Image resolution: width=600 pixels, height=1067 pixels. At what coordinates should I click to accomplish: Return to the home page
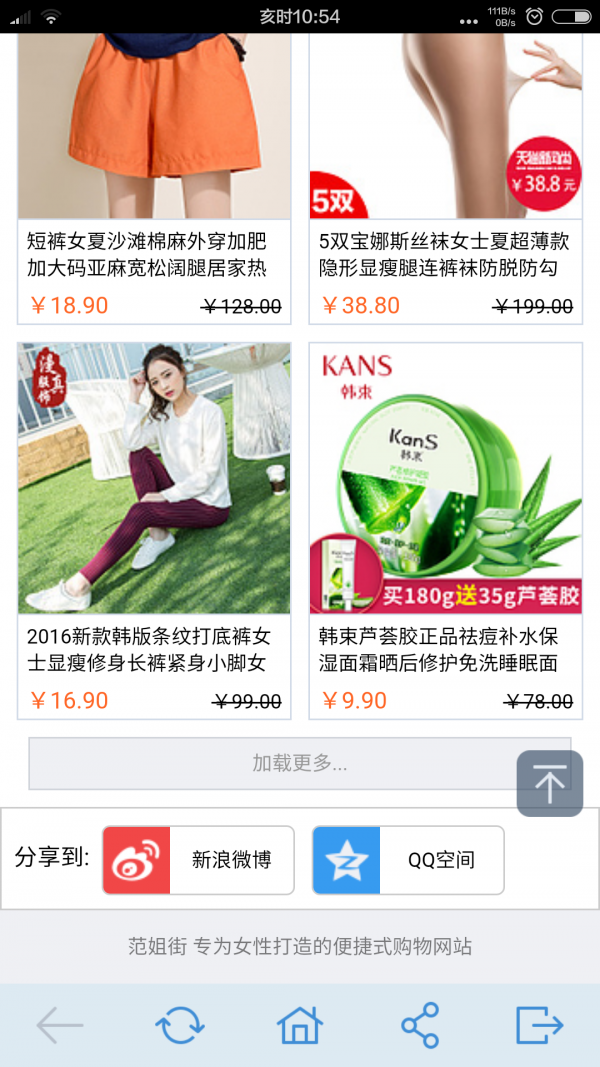coord(300,1025)
